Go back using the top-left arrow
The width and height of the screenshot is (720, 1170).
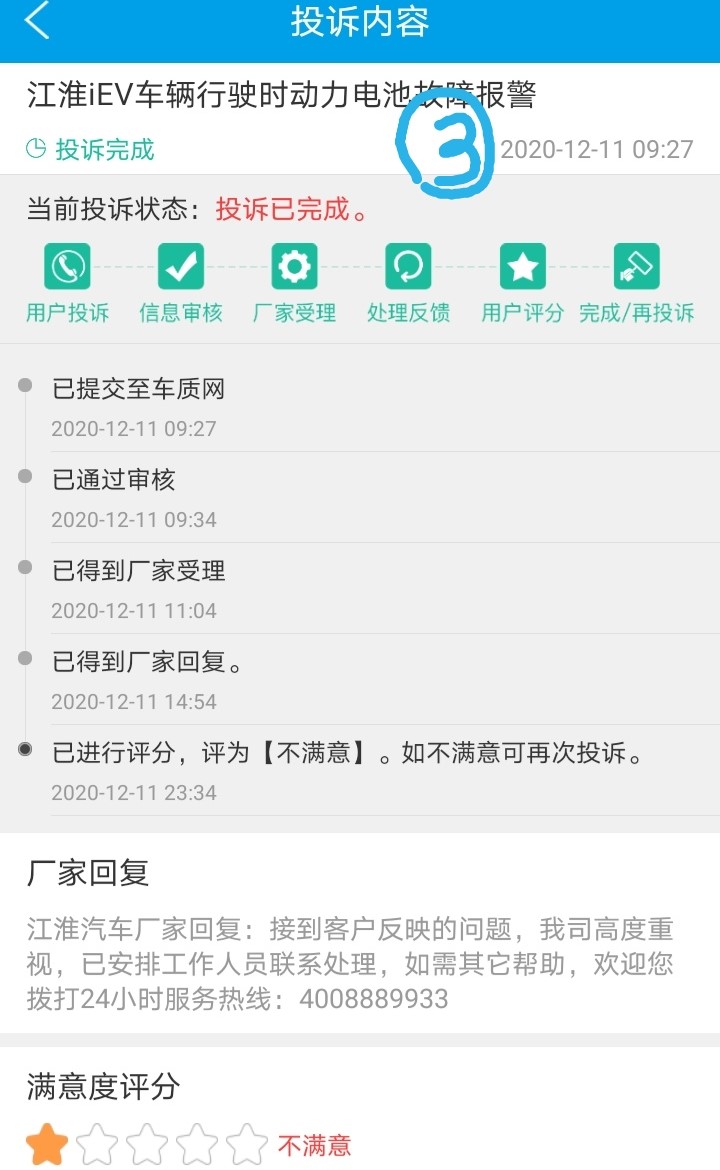click(37, 20)
